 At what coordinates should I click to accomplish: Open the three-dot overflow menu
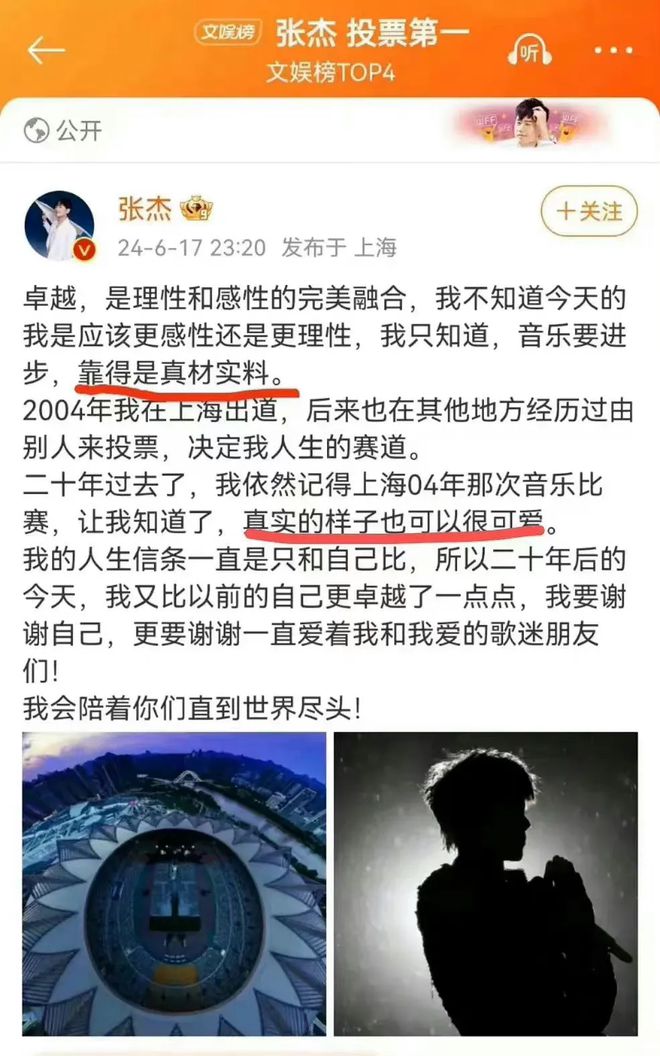[613, 50]
